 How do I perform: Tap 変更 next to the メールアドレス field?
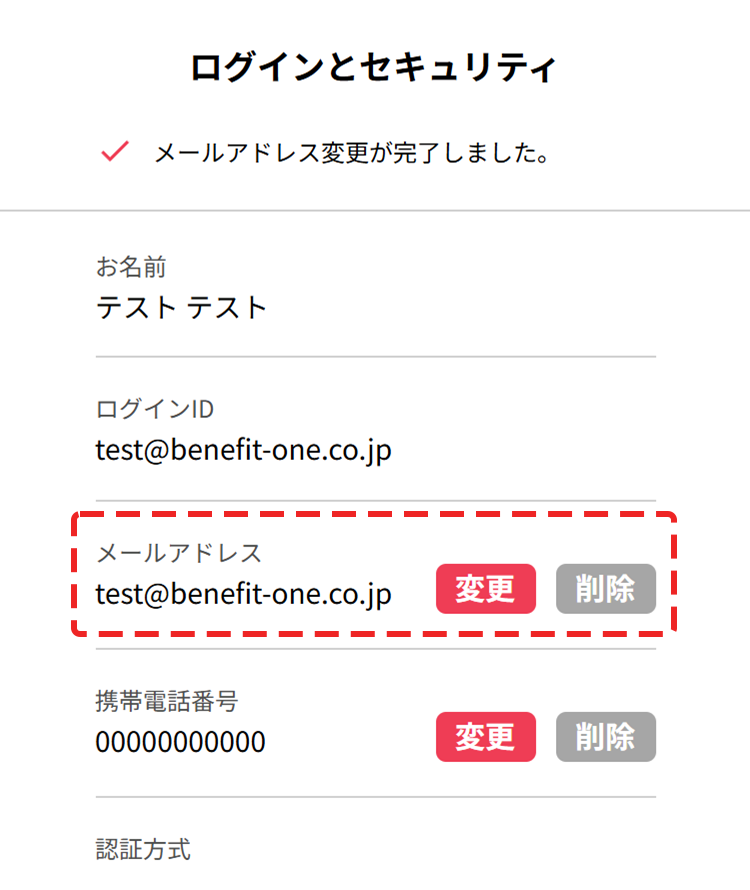coord(485,589)
